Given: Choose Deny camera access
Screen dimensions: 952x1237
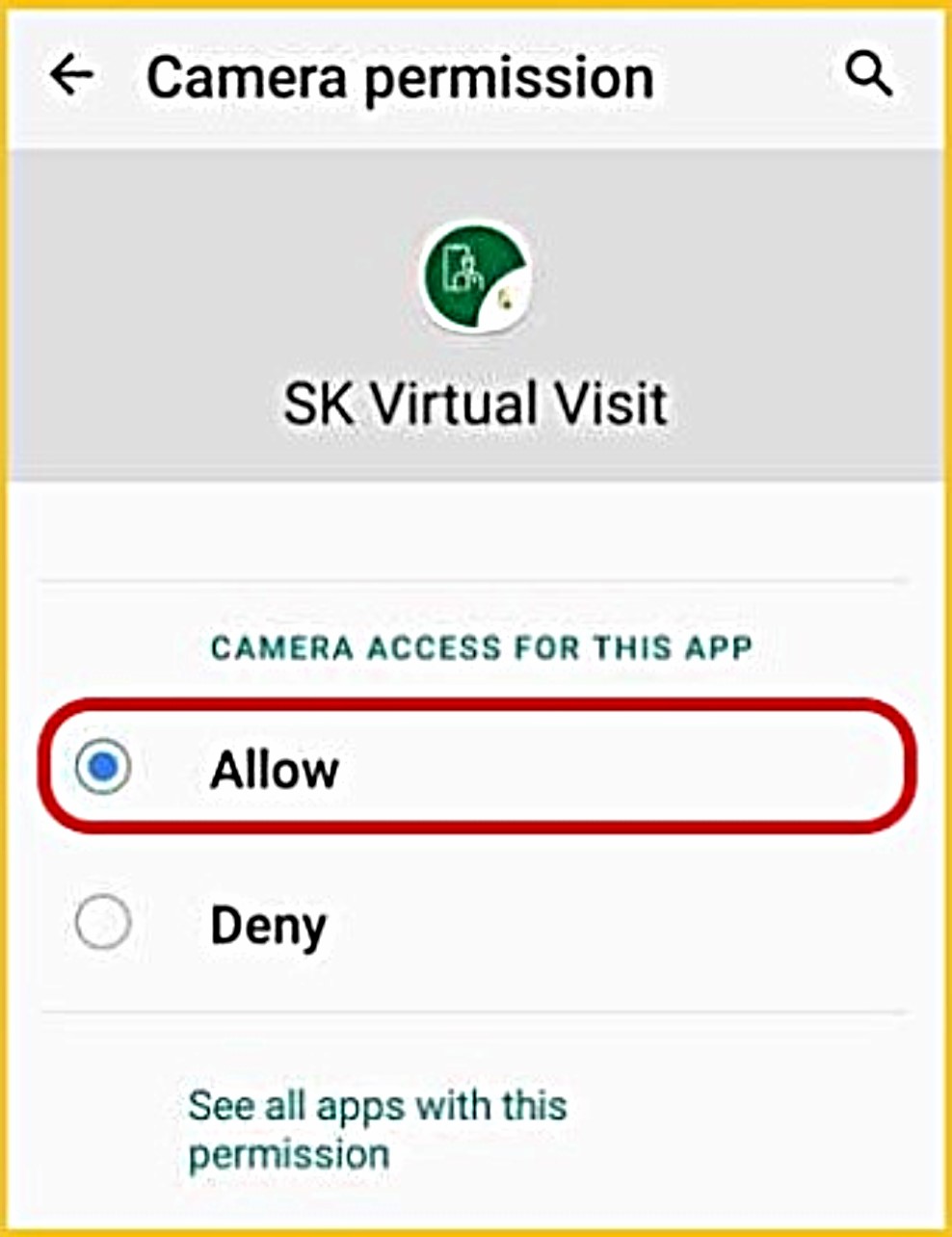Looking at the screenshot, I should click(x=103, y=922).
